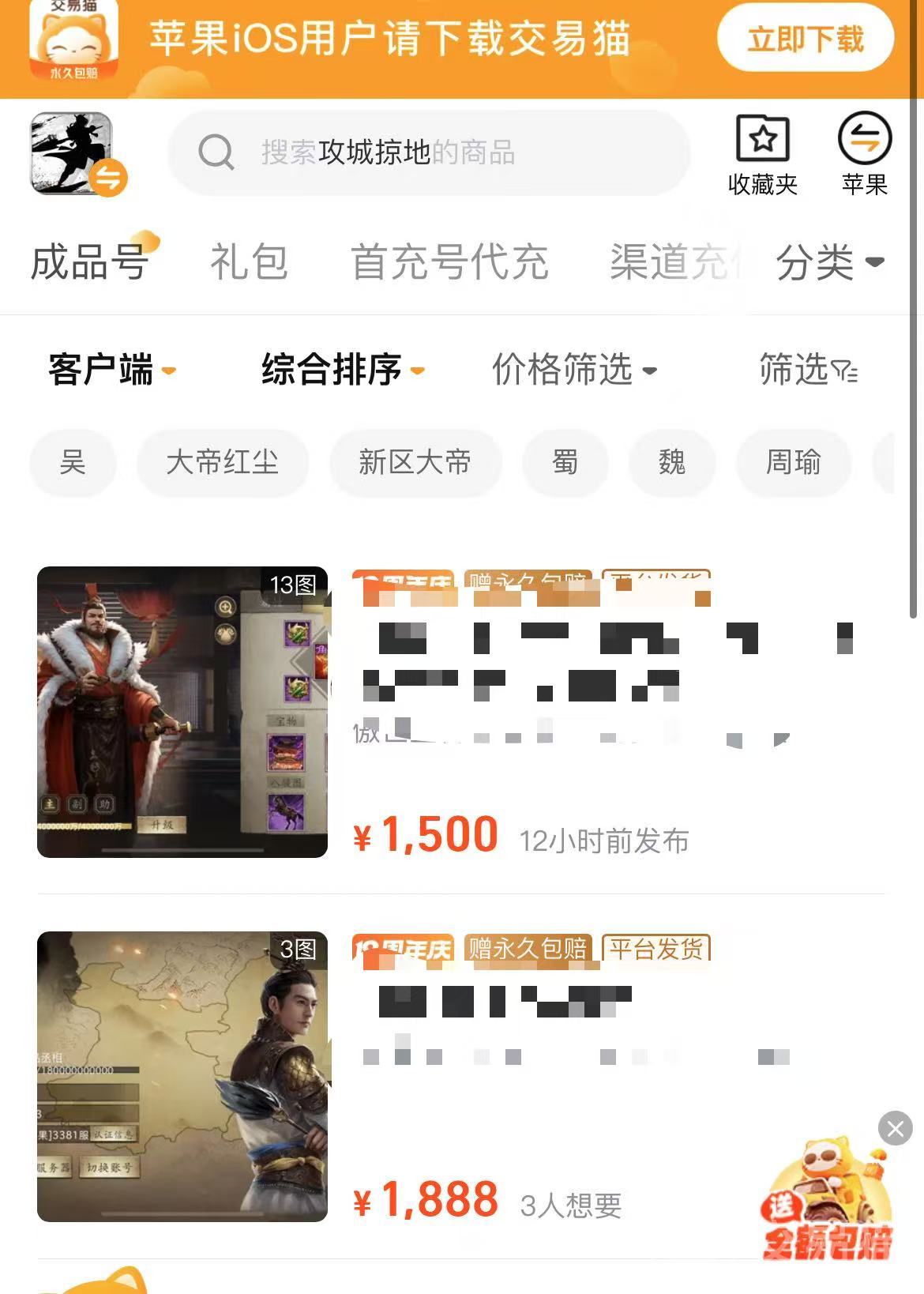Expand 综合排序 sorting options
The width and height of the screenshot is (924, 1294).
click(342, 370)
